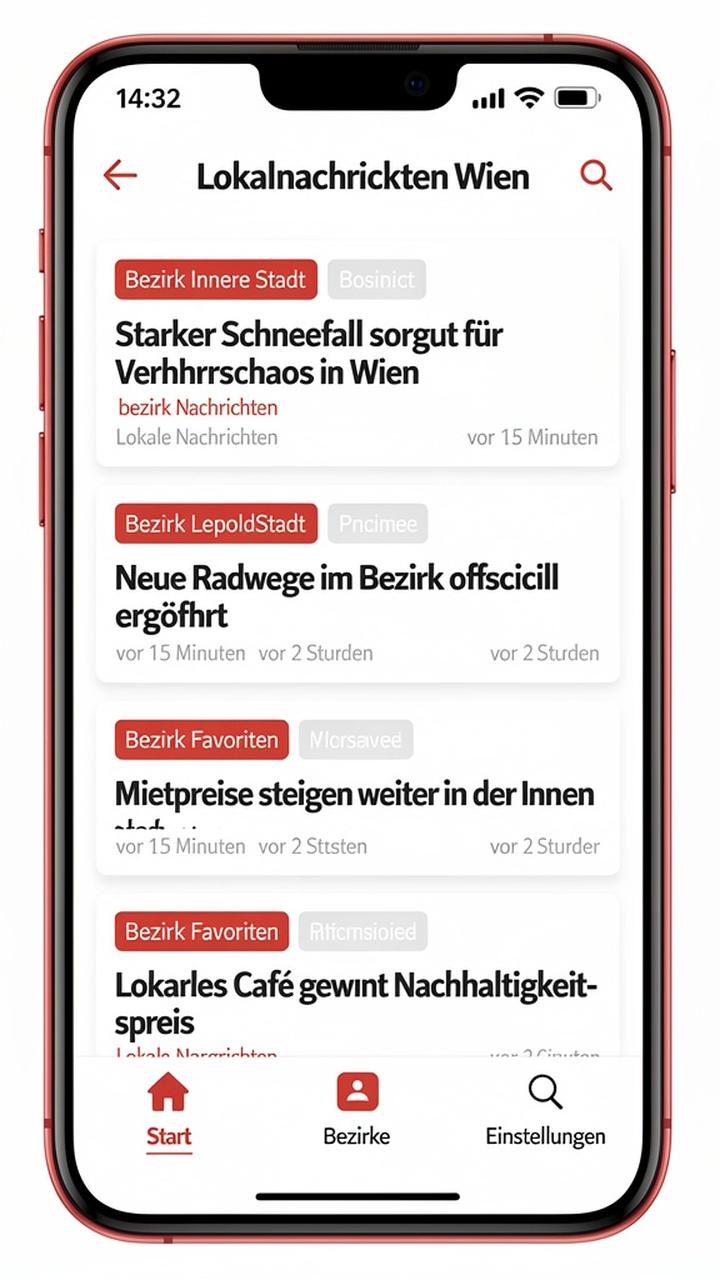Tap the red back arrow
Screen dimensions: 720x1280
pos(120,175)
